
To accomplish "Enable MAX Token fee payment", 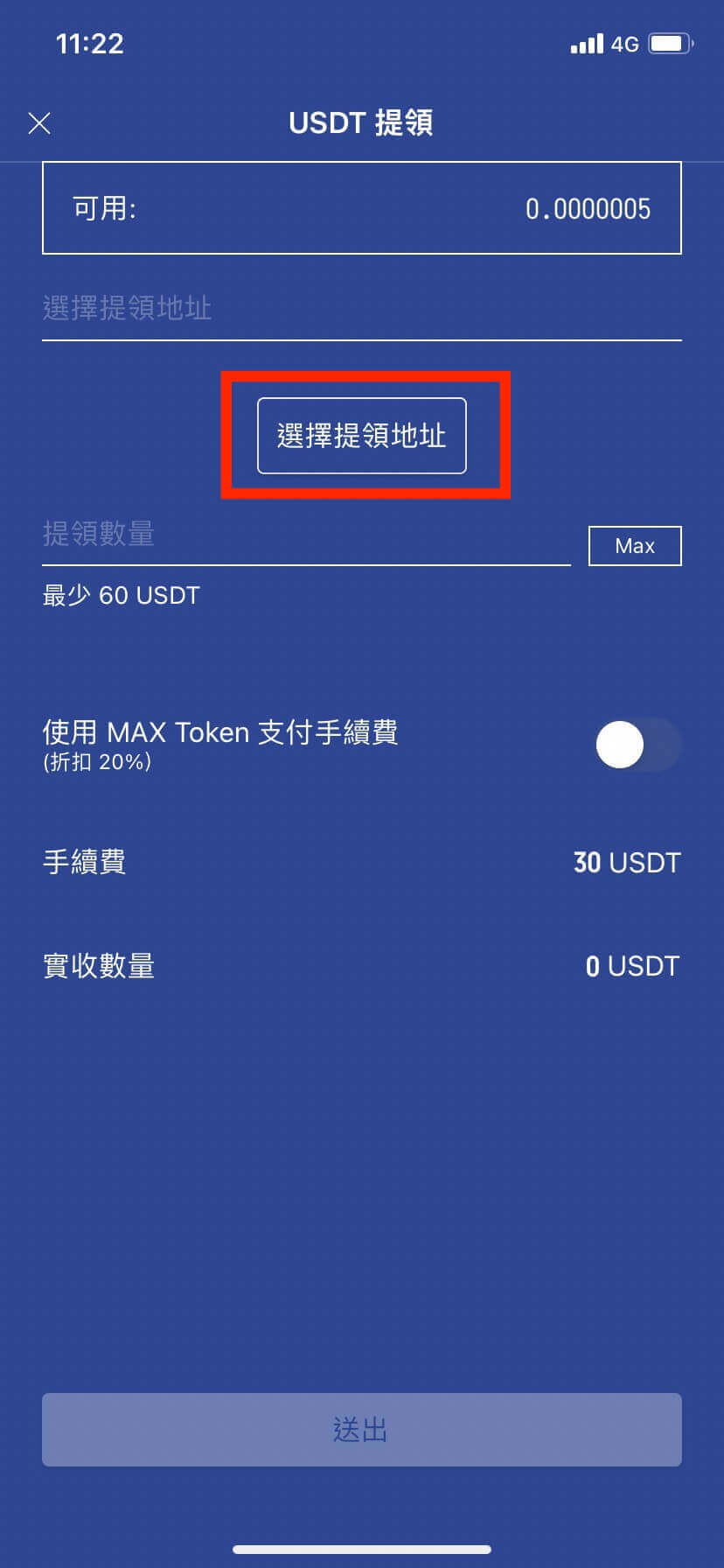I will (637, 745).
